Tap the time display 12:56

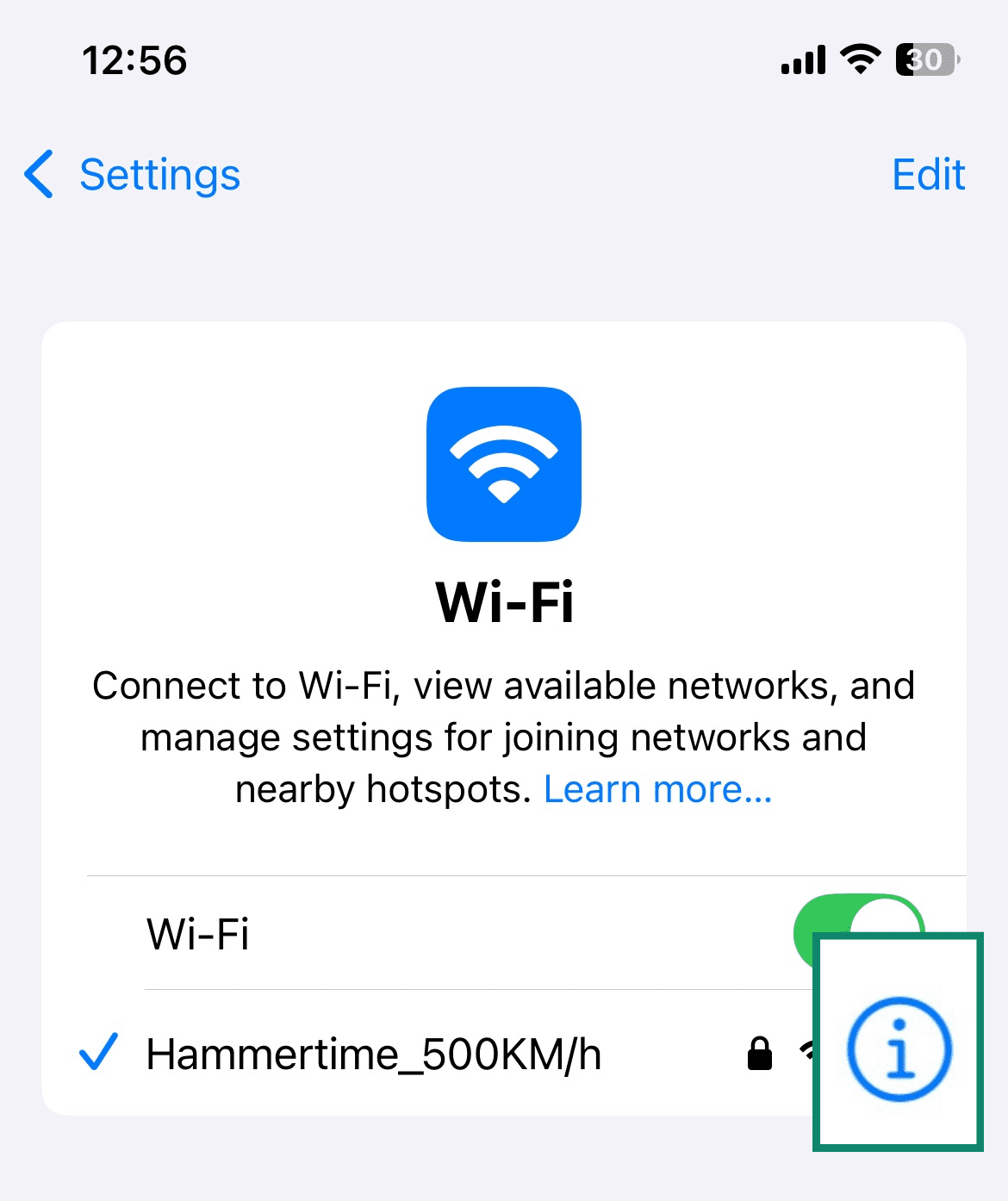135,59
